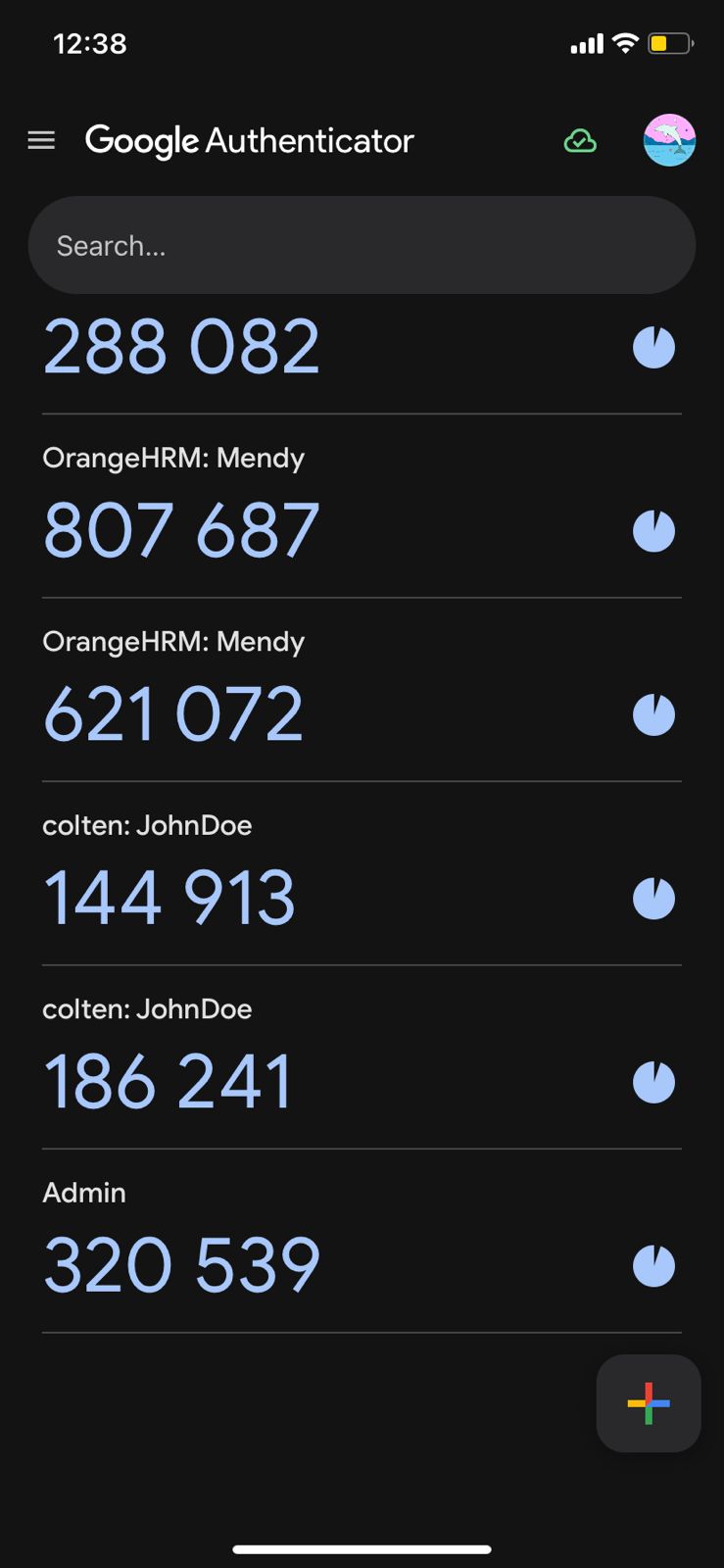Add a new account with plus button
The width and height of the screenshot is (724, 1568).
click(x=648, y=1403)
